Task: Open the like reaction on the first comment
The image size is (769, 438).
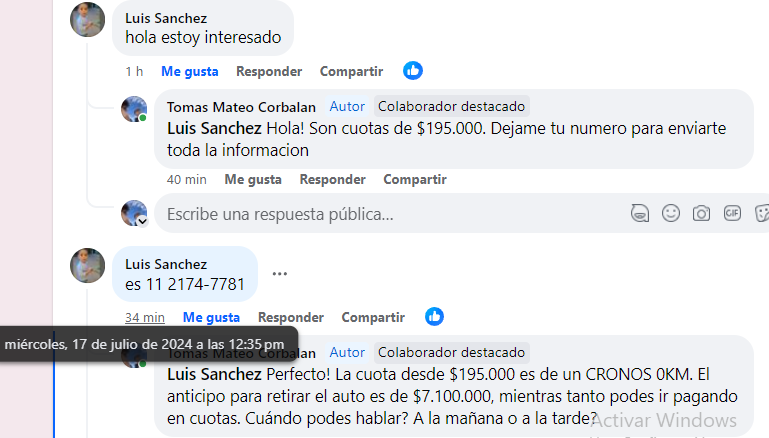Action: 413,71
